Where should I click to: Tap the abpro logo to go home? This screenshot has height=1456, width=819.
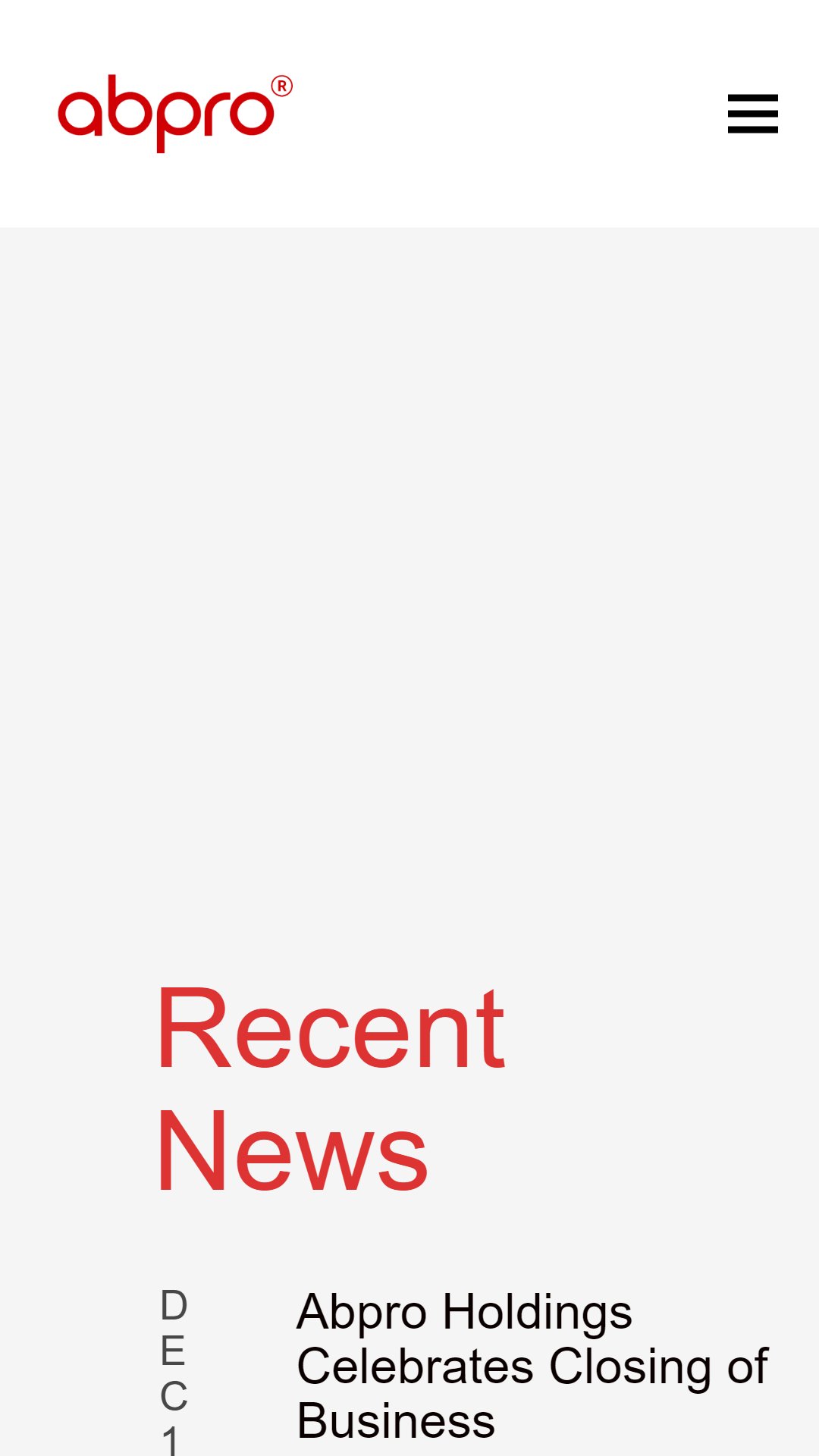175,114
